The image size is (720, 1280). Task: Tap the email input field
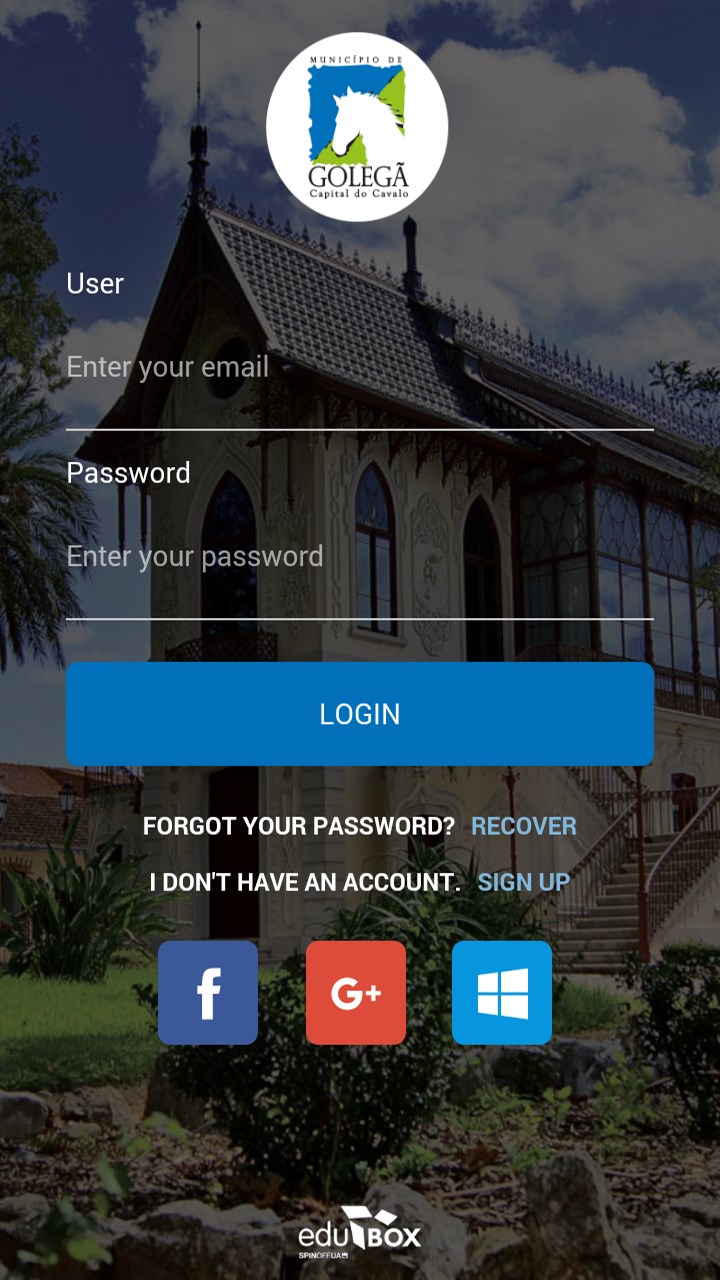pos(359,368)
